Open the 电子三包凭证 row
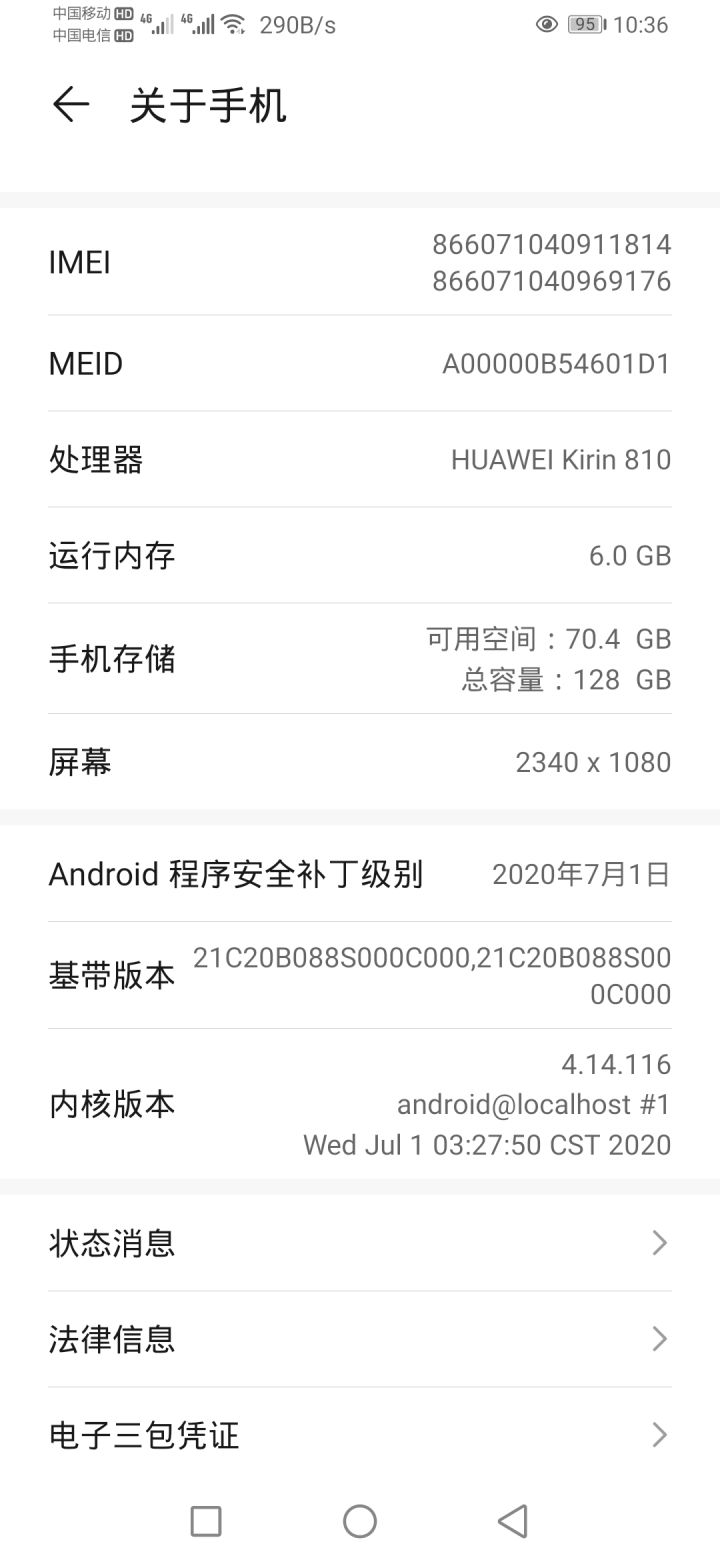Image resolution: width=720 pixels, height=1560 pixels. [x=360, y=1435]
